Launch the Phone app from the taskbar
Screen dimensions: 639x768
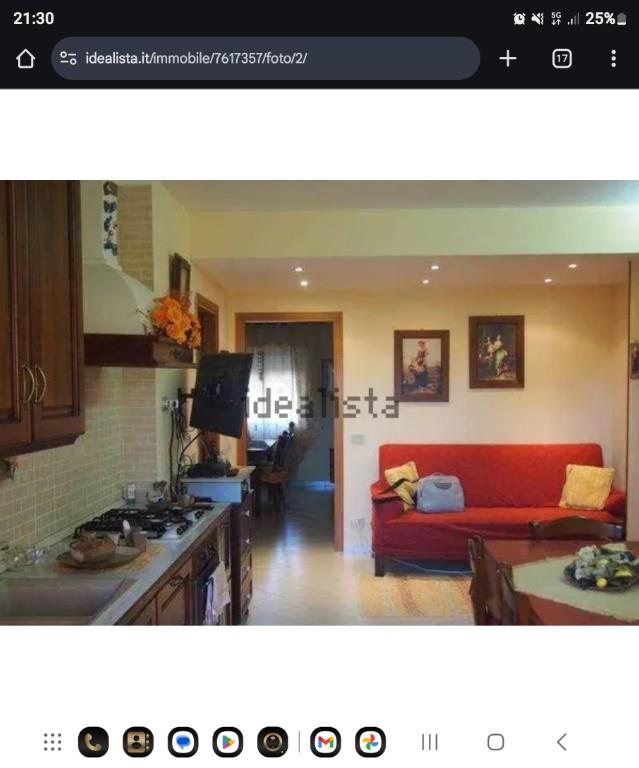(93, 742)
